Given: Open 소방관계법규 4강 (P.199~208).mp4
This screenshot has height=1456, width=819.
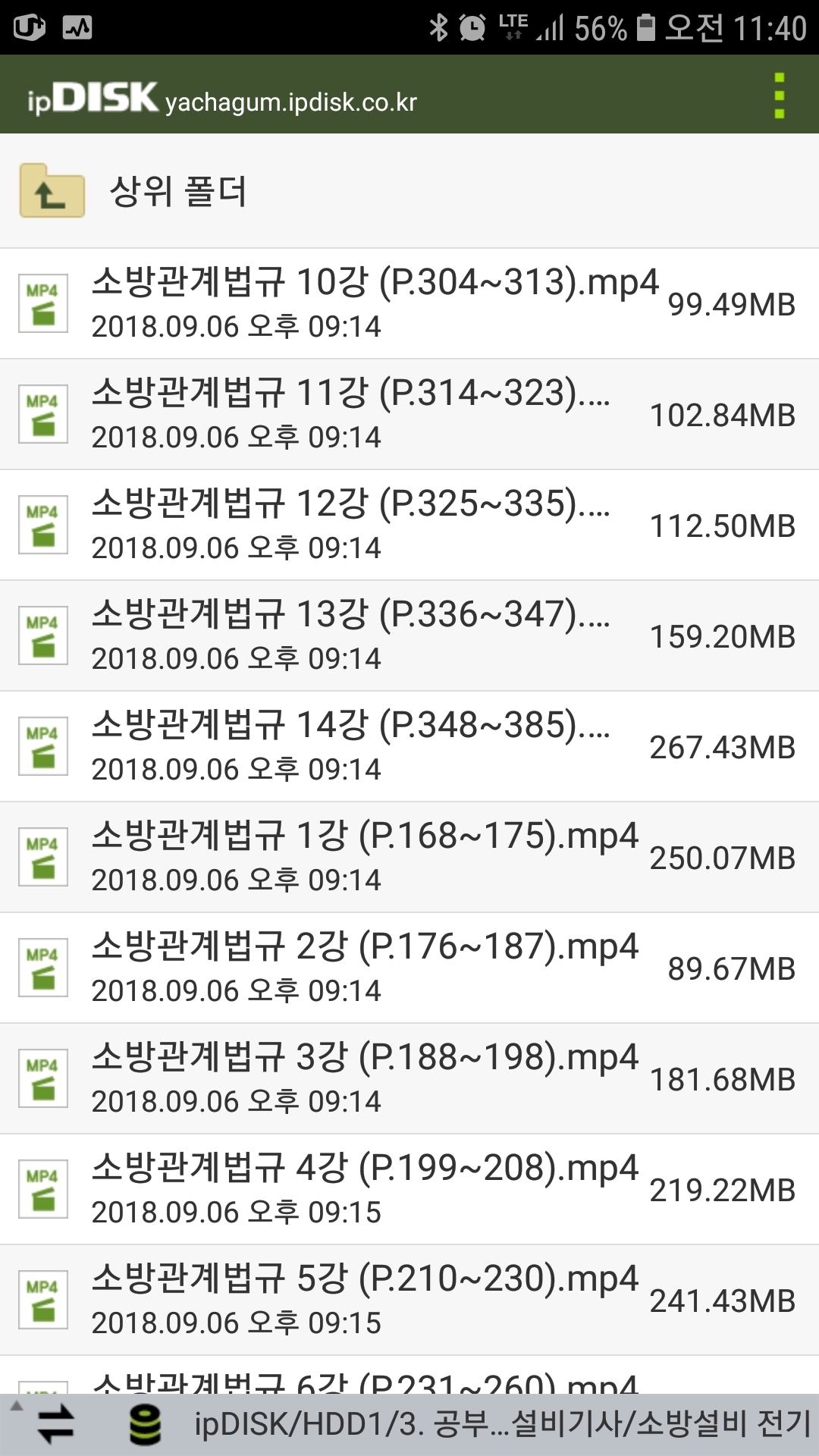Looking at the screenshot, I should tap(409, 1189).
